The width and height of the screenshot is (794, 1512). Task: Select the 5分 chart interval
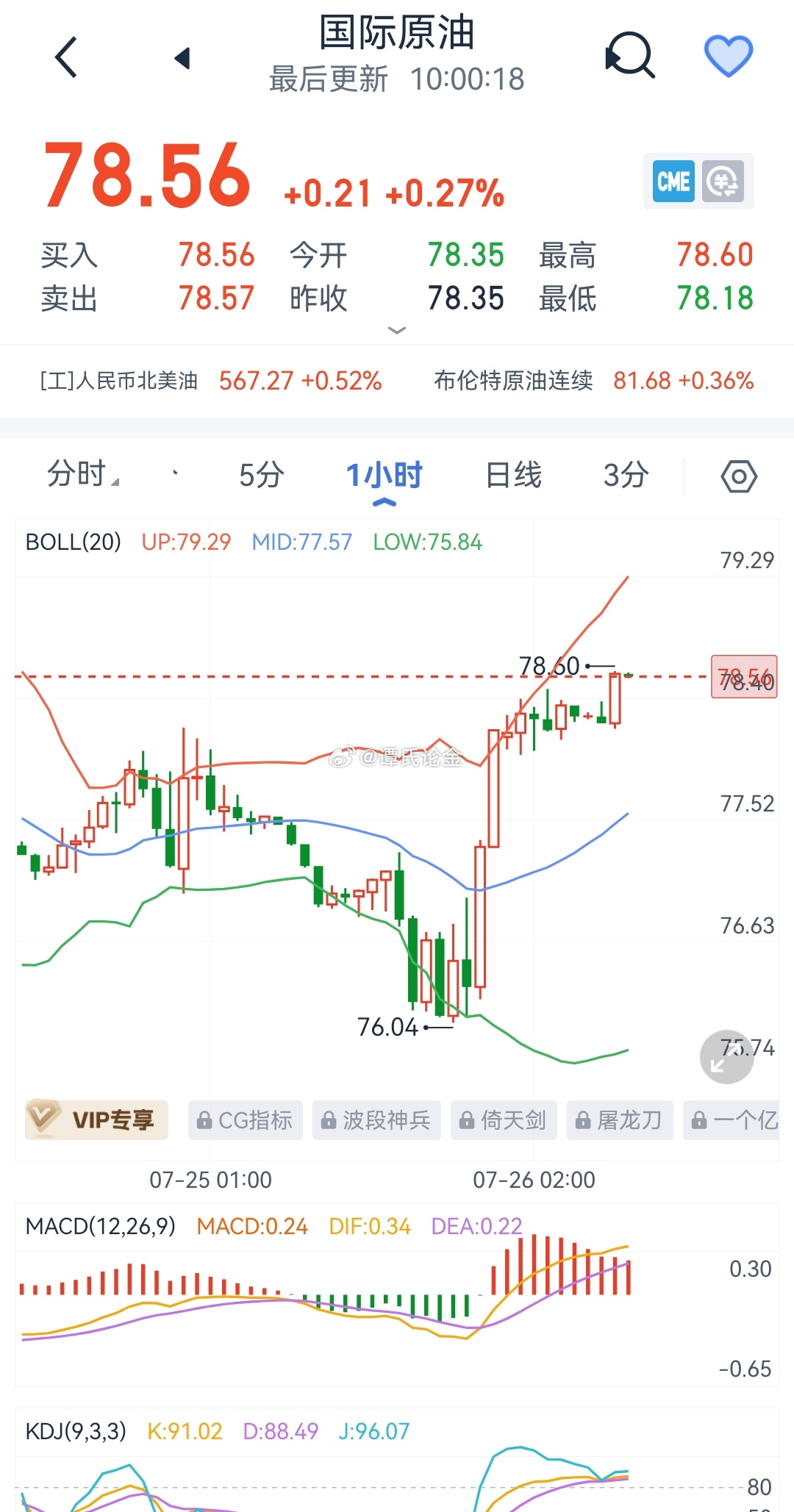pos(262,475)
